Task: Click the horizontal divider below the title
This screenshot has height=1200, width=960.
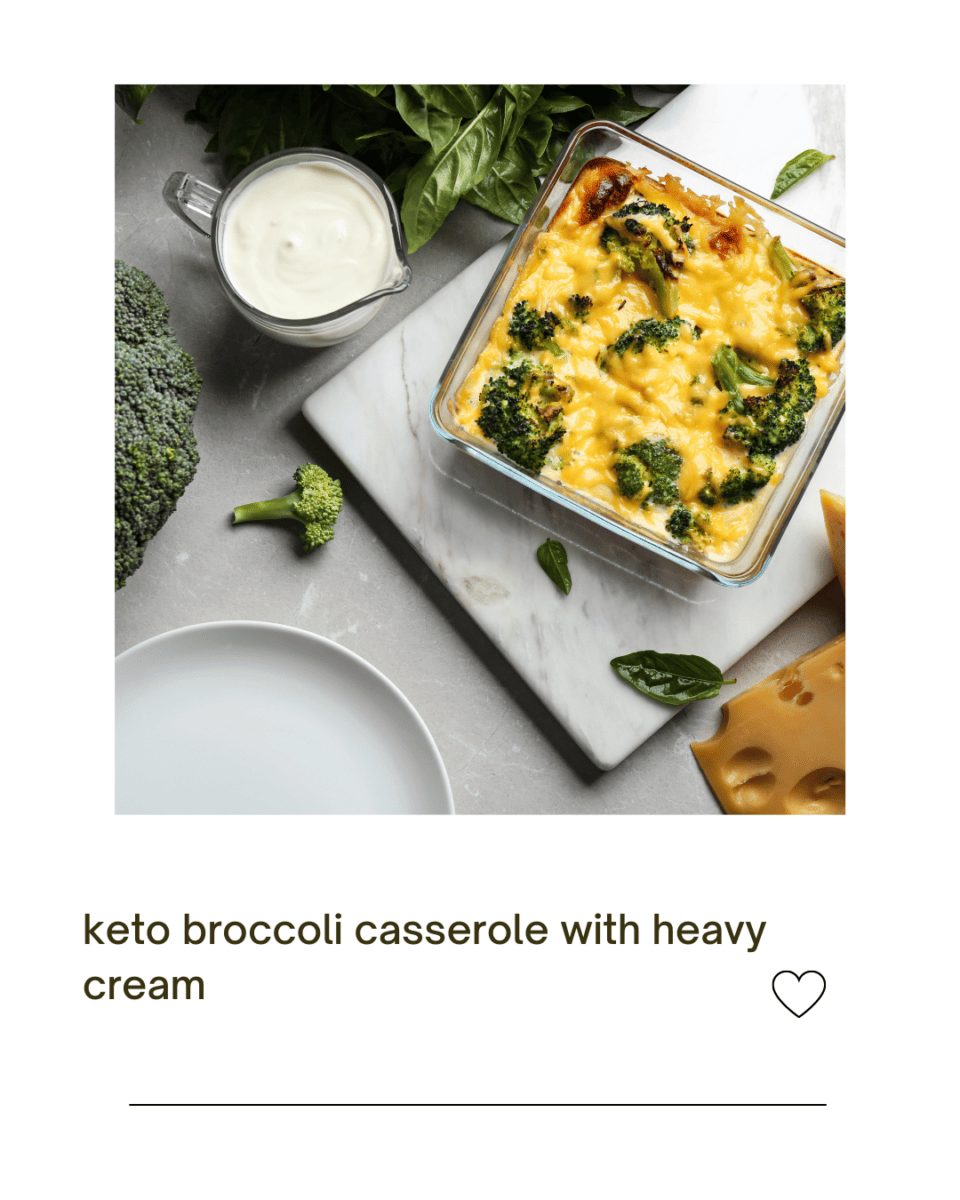Action: (480, 1104)
